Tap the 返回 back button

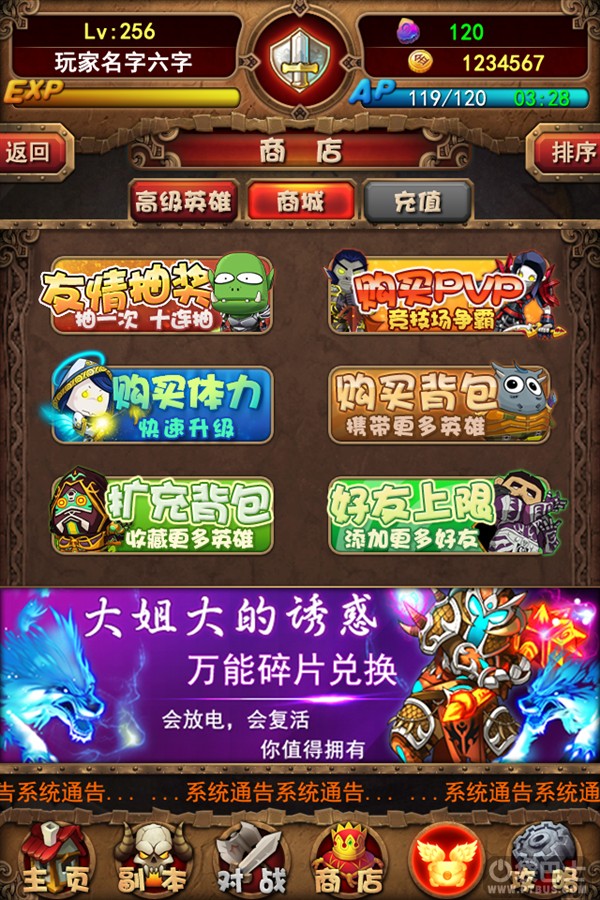(32, 153)
